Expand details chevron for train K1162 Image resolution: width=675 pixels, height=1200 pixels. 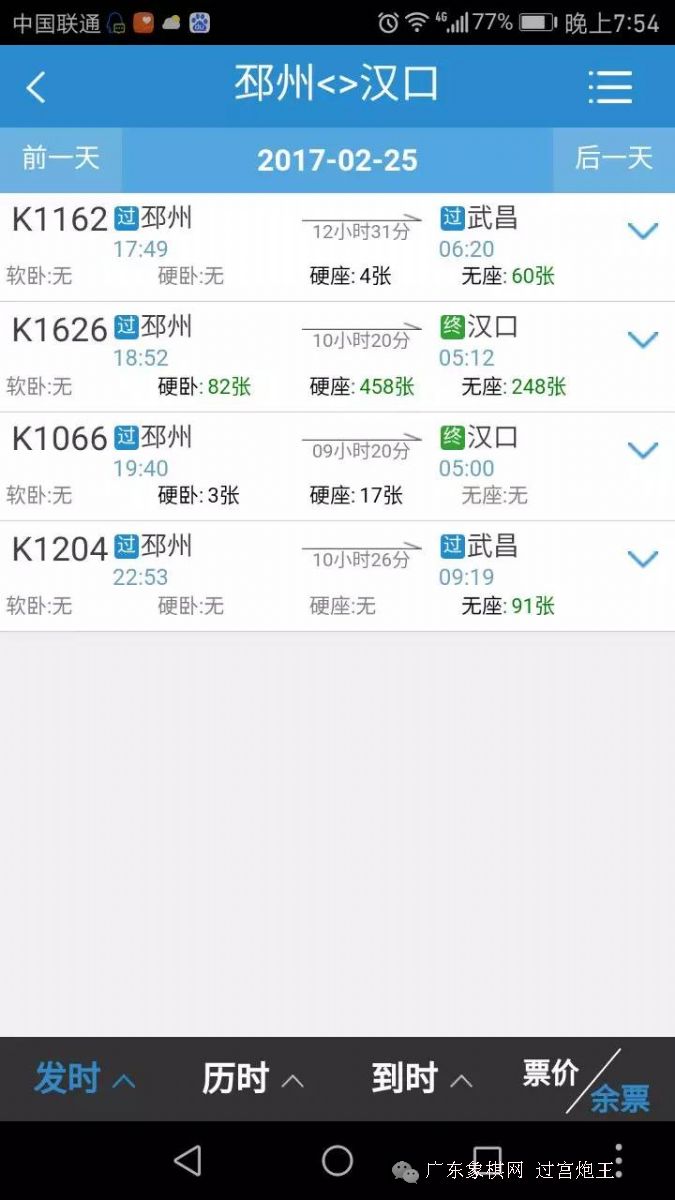point(642,231)
